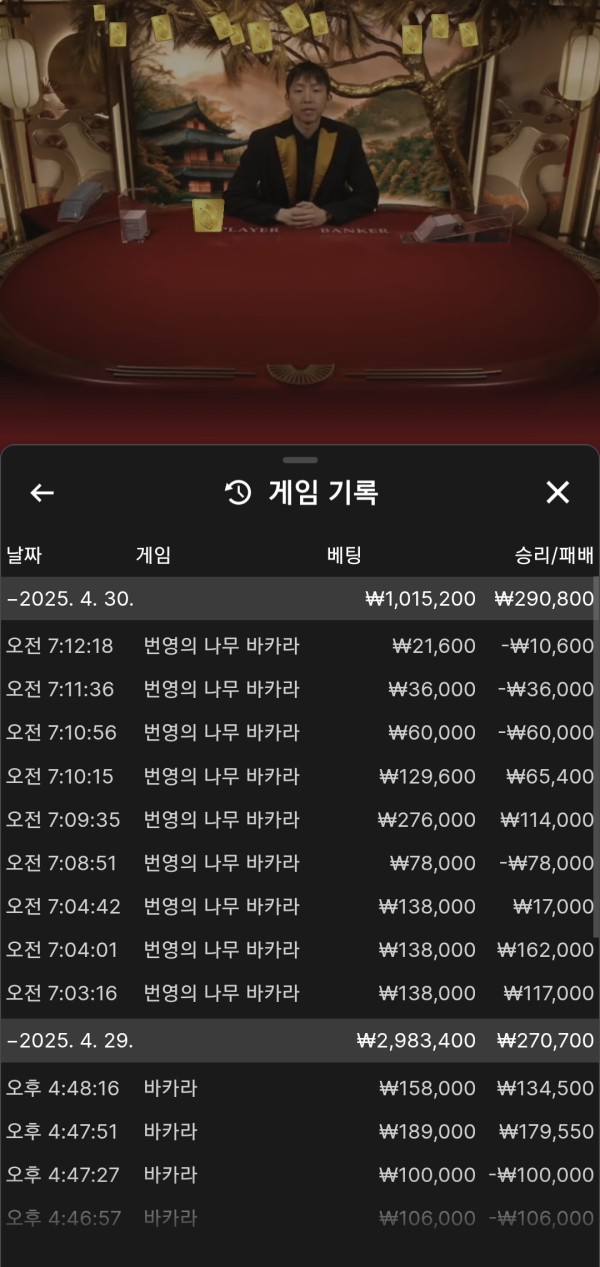This screenshot has height=1267, width=600.
Task: Select the 오전 7:04:01 game record
Action: (299, 950)
